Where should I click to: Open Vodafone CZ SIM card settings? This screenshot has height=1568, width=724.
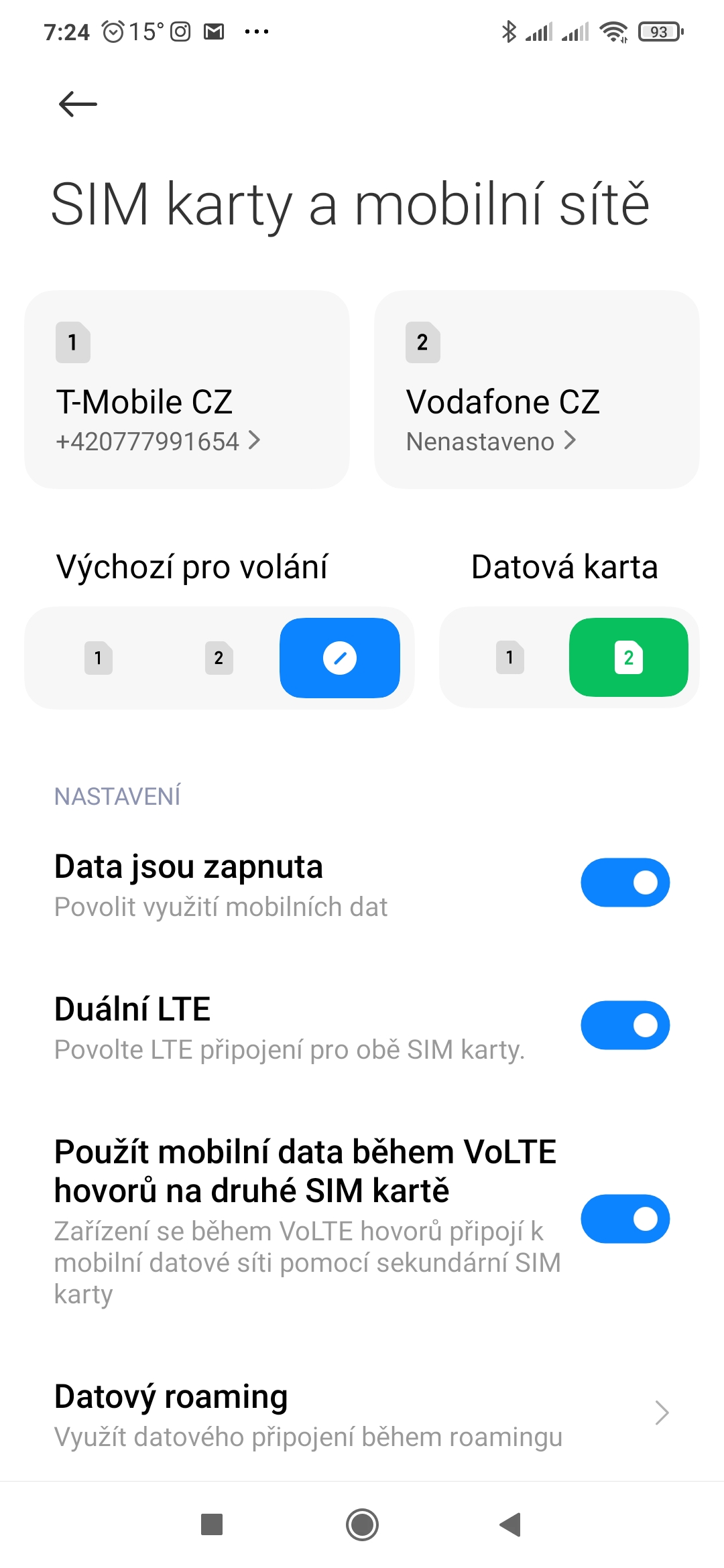pos(536,390)
